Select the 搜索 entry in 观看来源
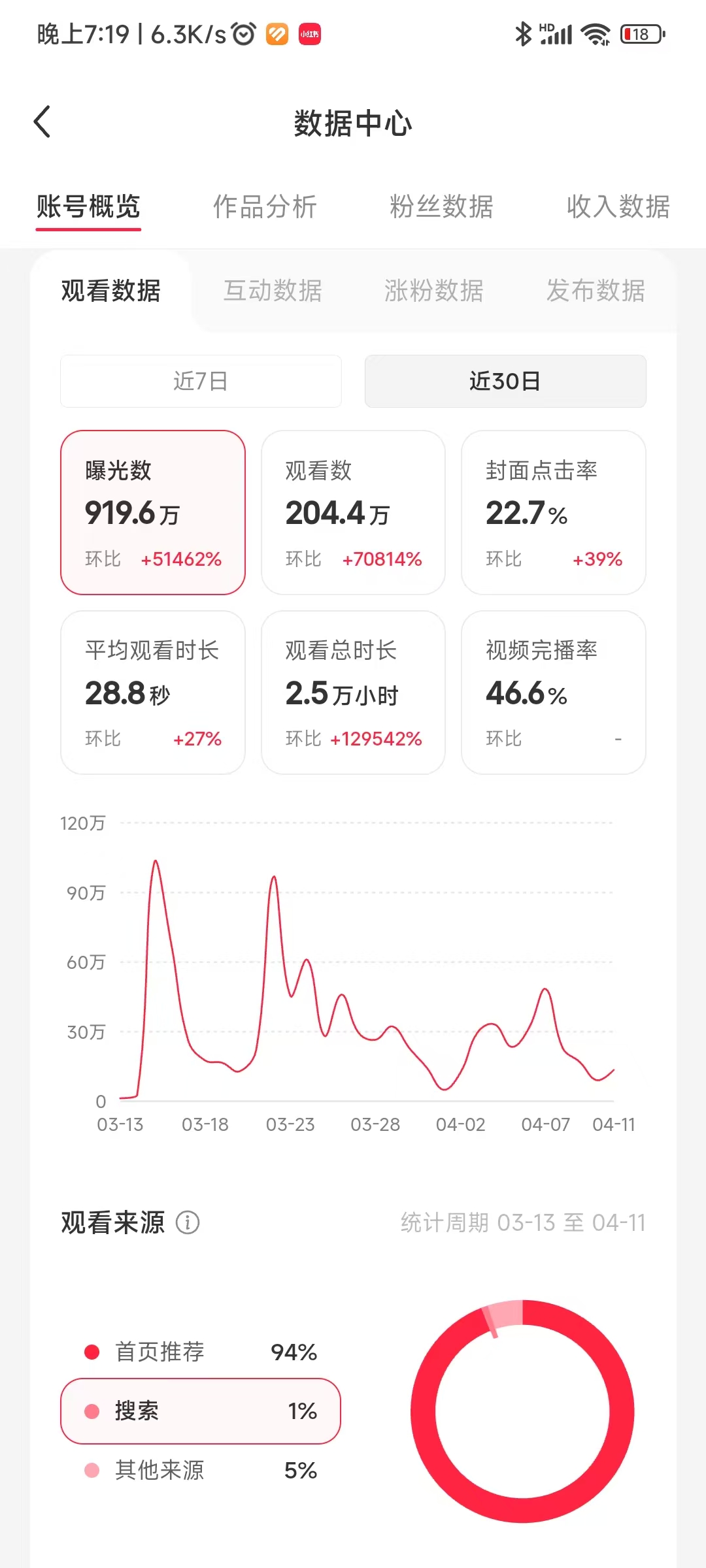This screenshot has width=706, height=1568. (x=200, y=1411)
